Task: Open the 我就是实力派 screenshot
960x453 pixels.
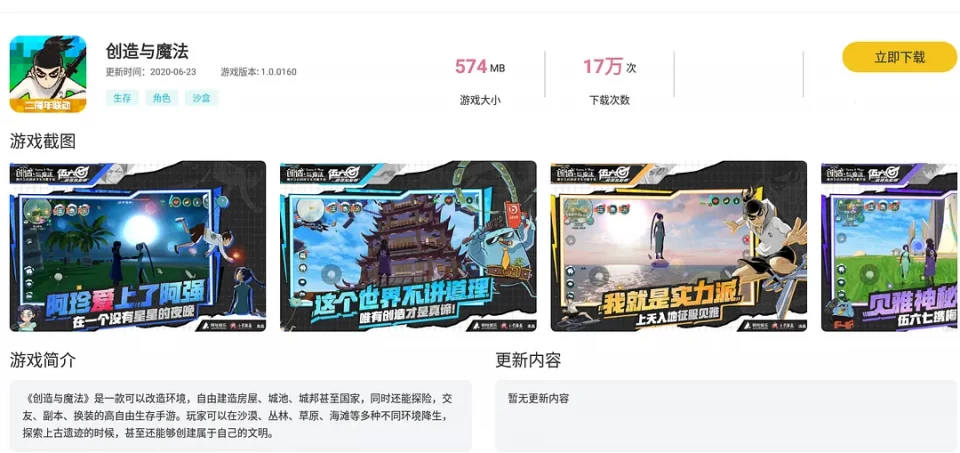Action: (x=678, y=246)
